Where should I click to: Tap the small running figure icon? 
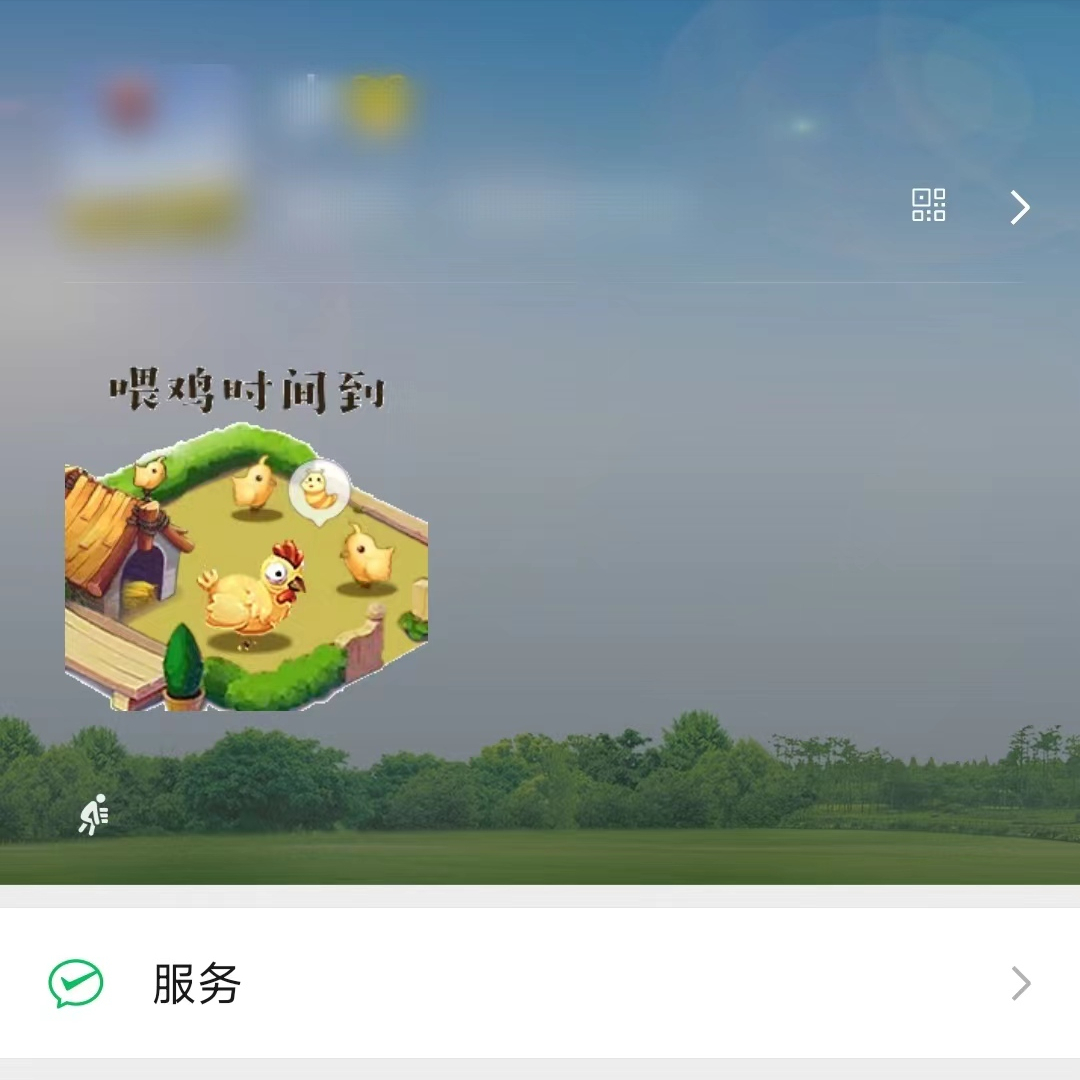point(93,815)
